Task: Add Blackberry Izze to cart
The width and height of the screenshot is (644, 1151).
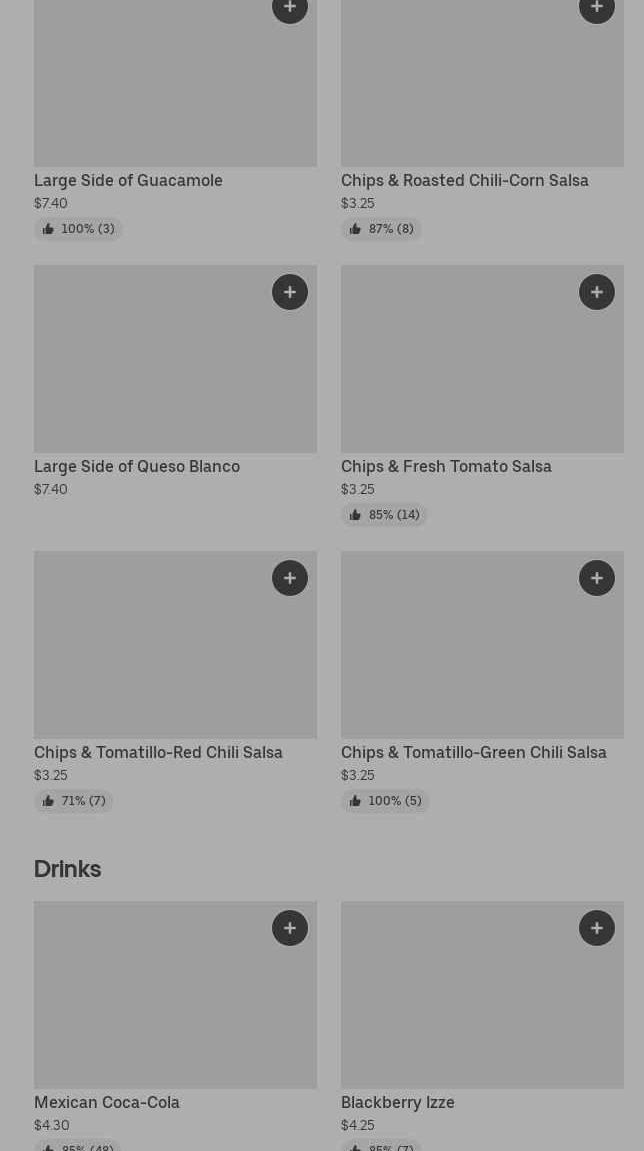Action: click(597, 928)
